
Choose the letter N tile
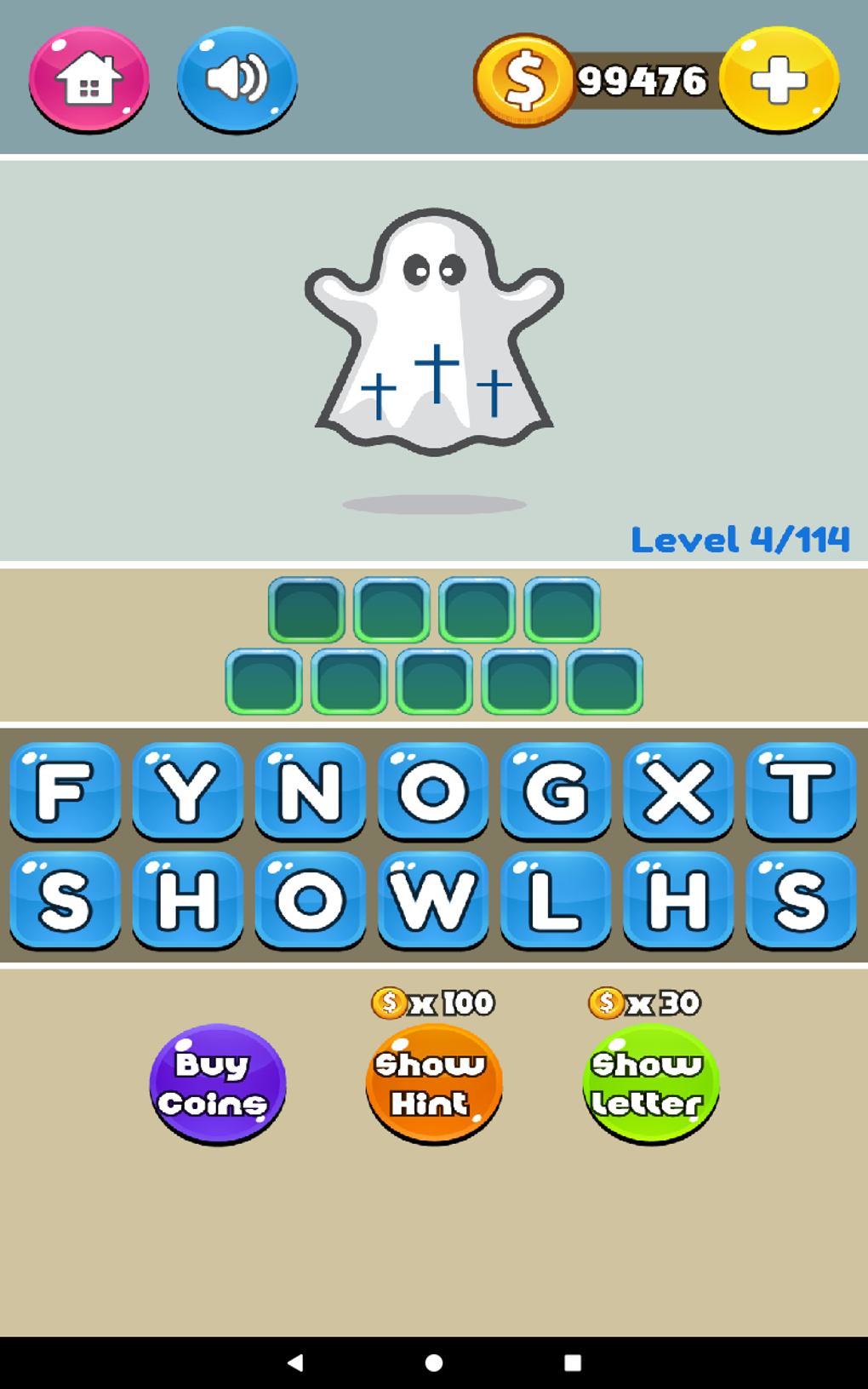click(x=311, y=792)
